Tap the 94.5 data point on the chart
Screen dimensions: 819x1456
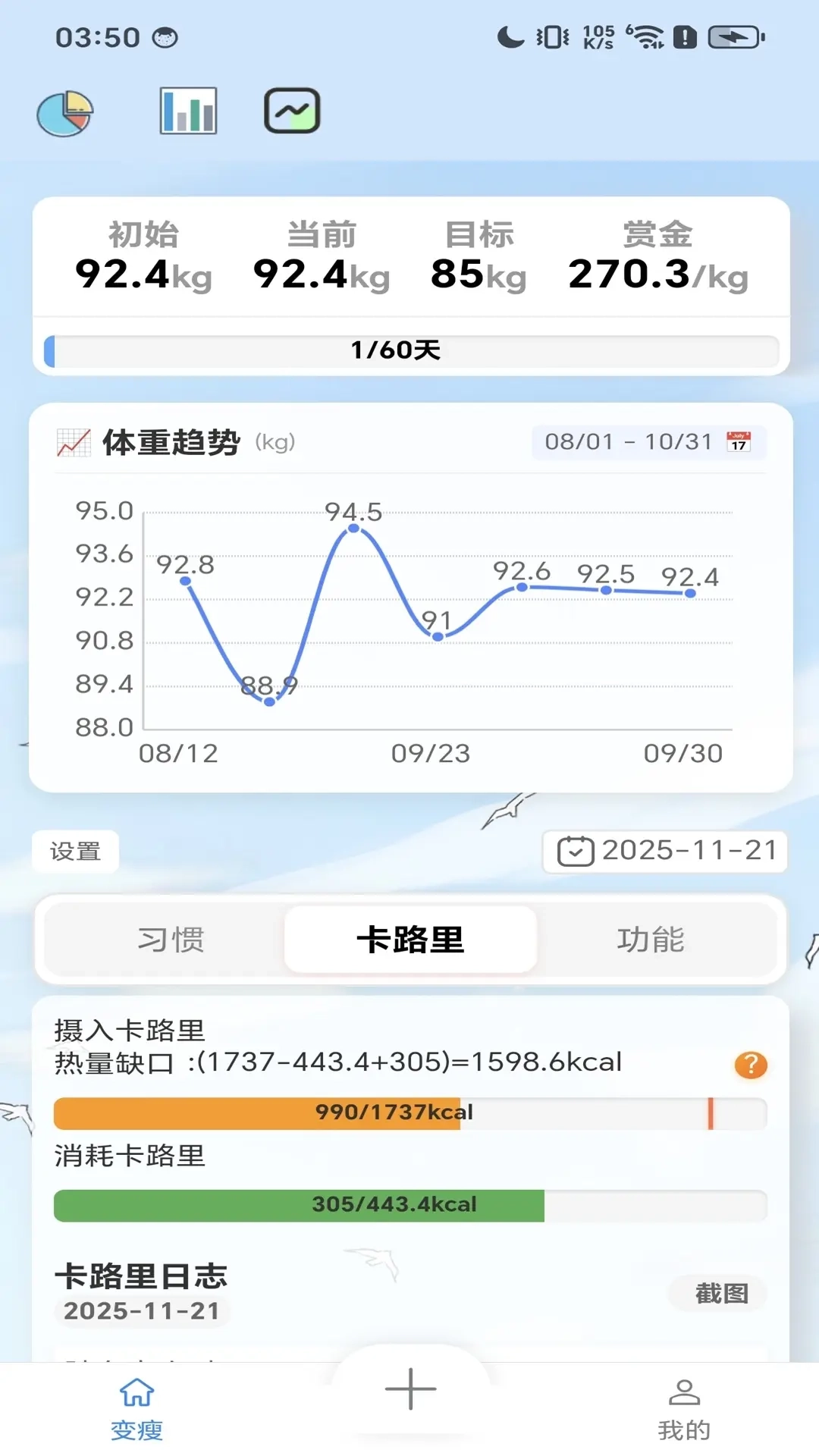click(x=353, y=527)
